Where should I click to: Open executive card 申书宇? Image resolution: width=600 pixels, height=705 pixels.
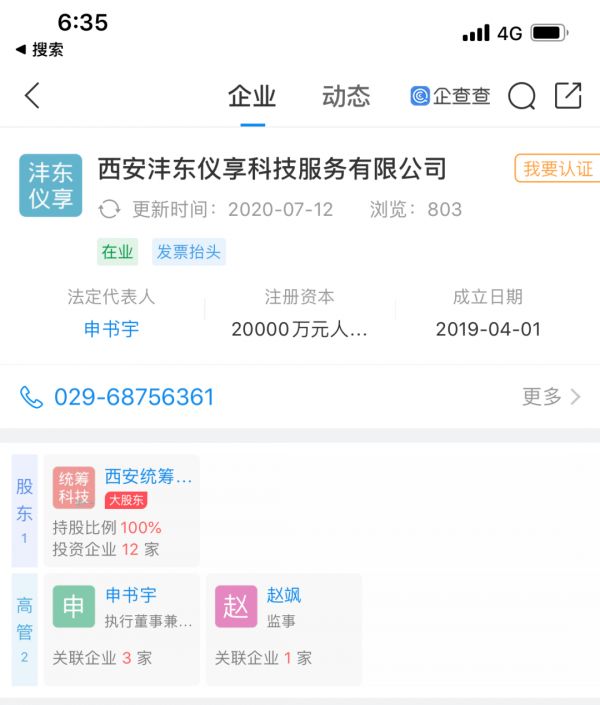pyautogui.click(x=121, y=628)
